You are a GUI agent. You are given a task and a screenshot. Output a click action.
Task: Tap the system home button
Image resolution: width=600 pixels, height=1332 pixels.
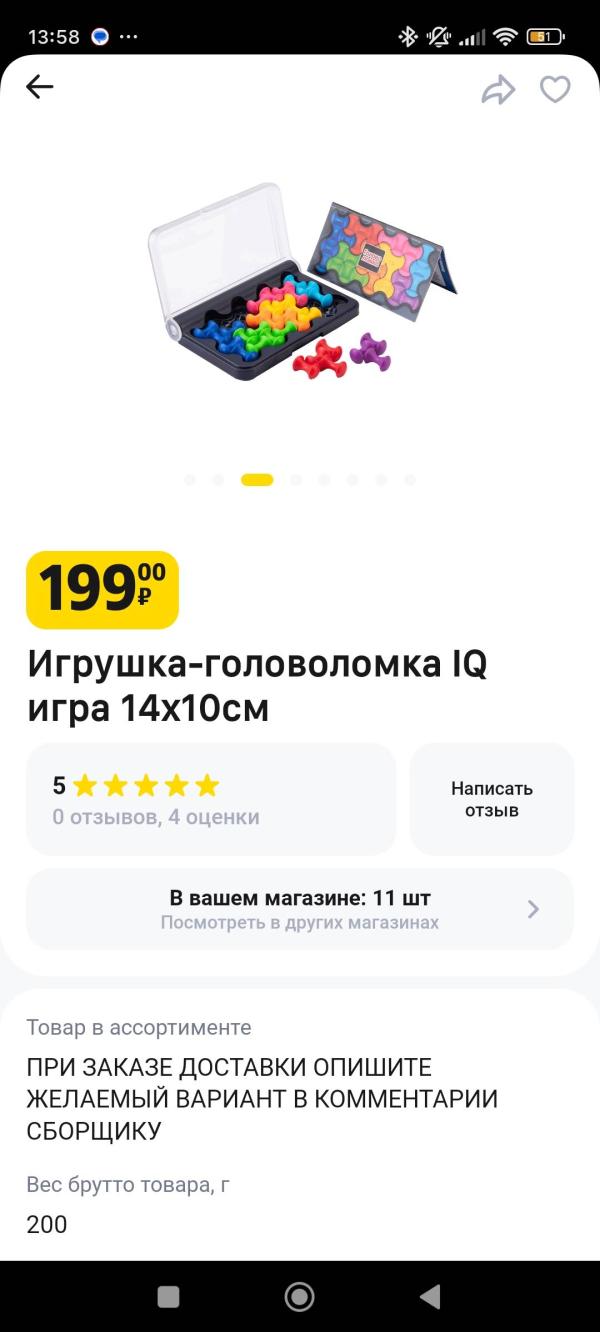299,1297
